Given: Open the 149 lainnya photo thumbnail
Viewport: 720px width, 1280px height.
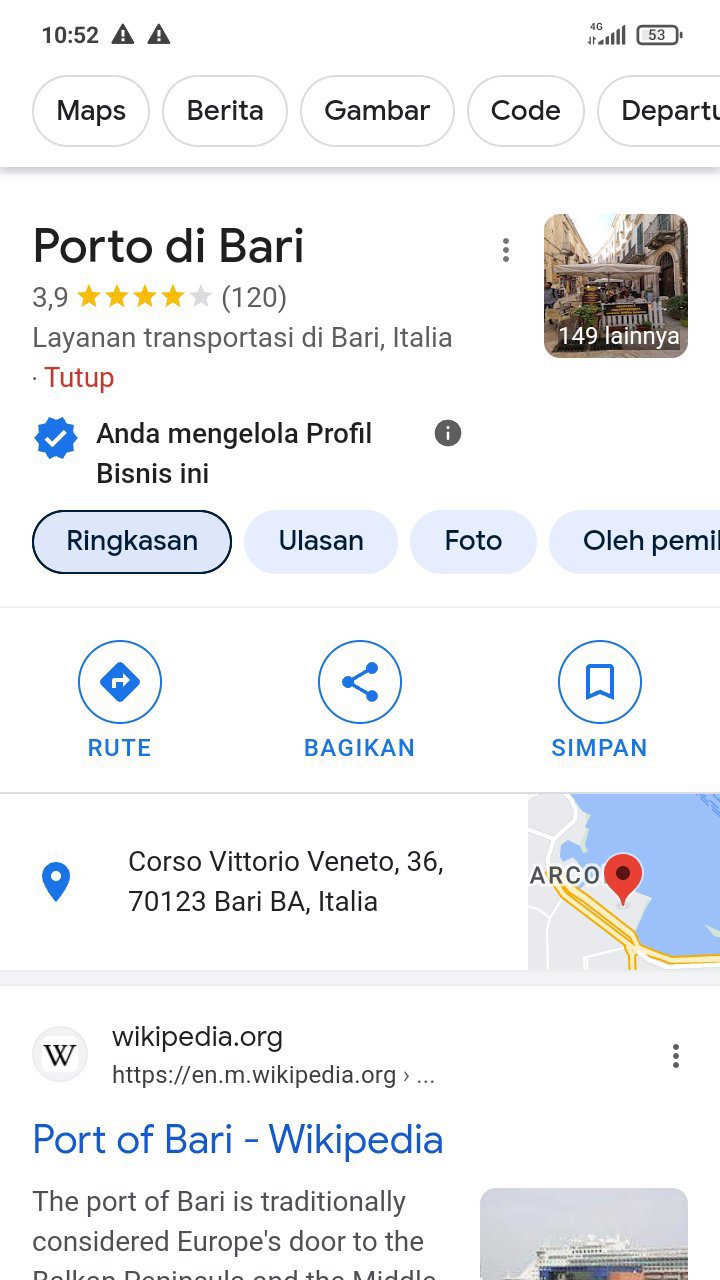Looking at the screenshot, I should [x=616, y=286].
